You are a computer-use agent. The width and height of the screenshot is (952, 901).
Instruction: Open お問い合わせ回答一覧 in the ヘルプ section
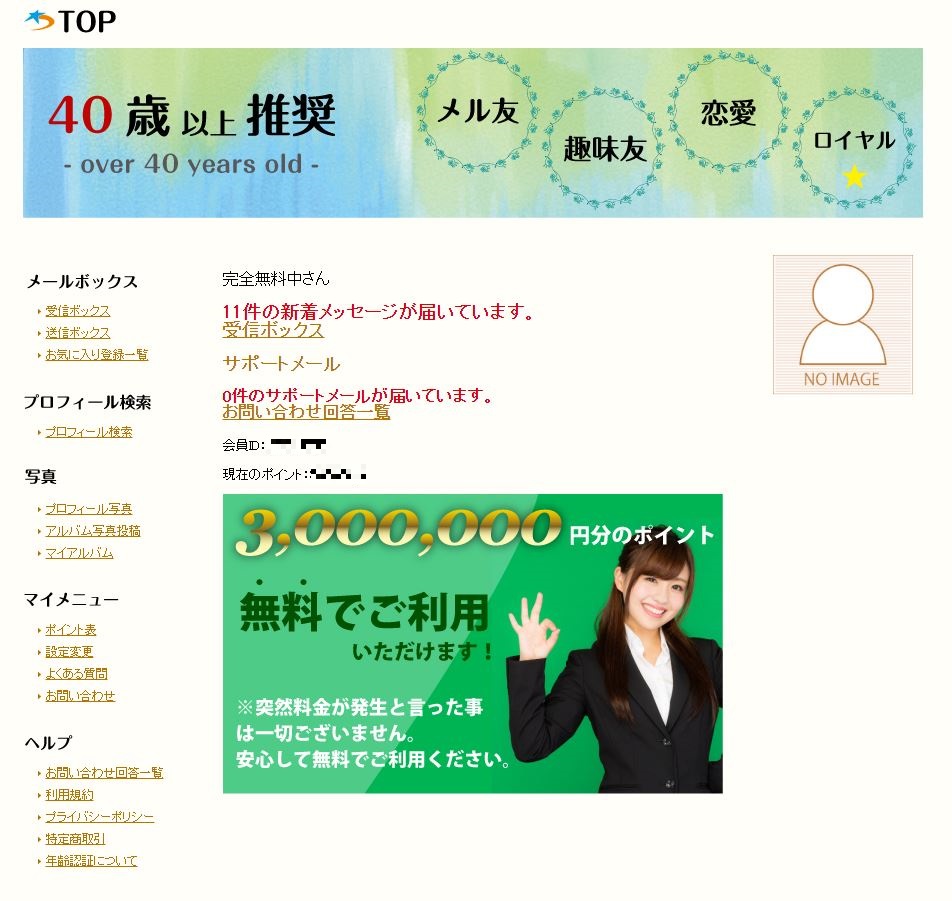point(103,773)
